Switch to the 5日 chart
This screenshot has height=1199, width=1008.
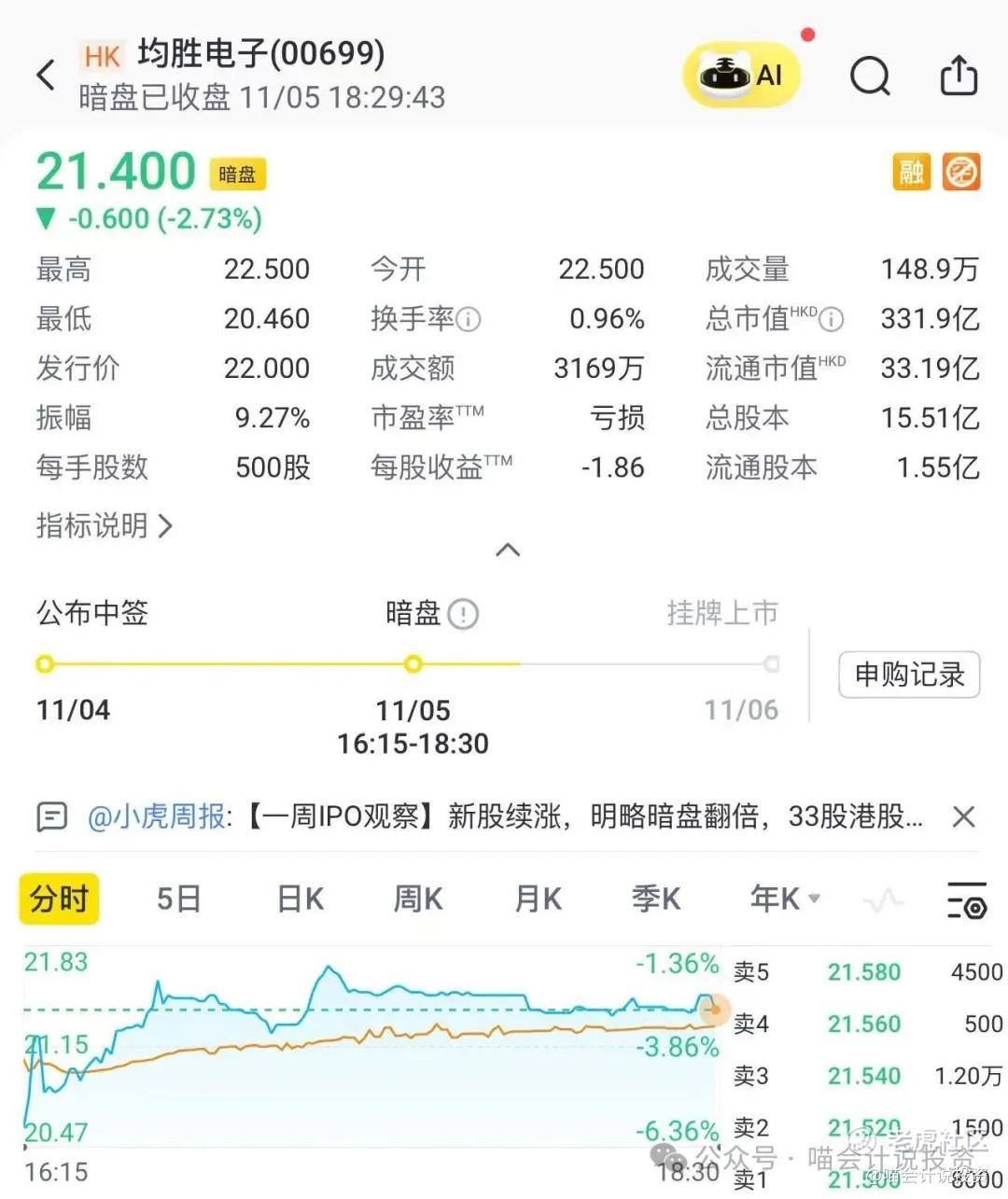click(x=178, y=899)
